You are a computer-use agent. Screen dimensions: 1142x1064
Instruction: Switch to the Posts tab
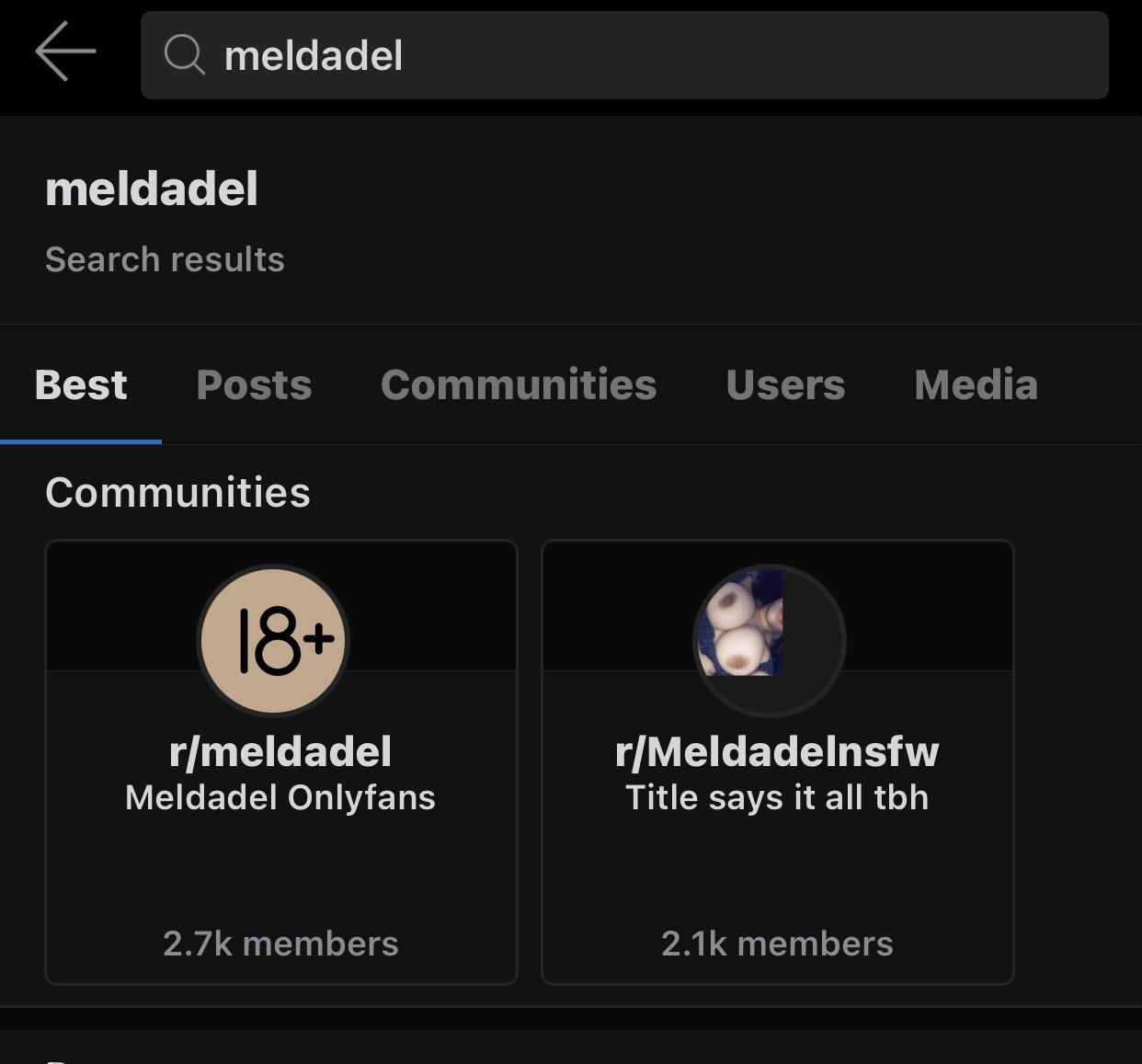[x=254, y=385]
